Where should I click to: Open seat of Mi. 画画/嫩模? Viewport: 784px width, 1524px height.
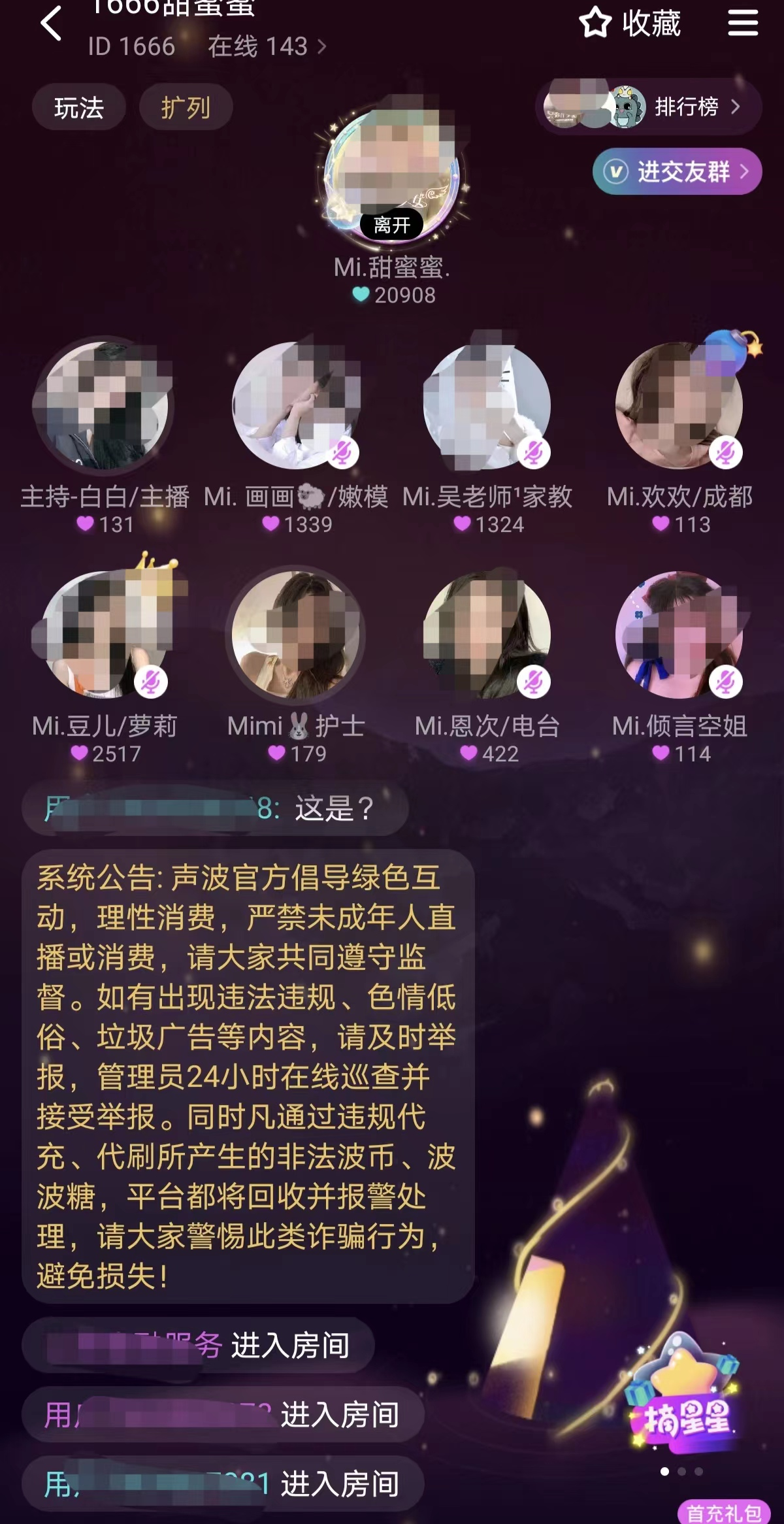click(x=296, y=405)
